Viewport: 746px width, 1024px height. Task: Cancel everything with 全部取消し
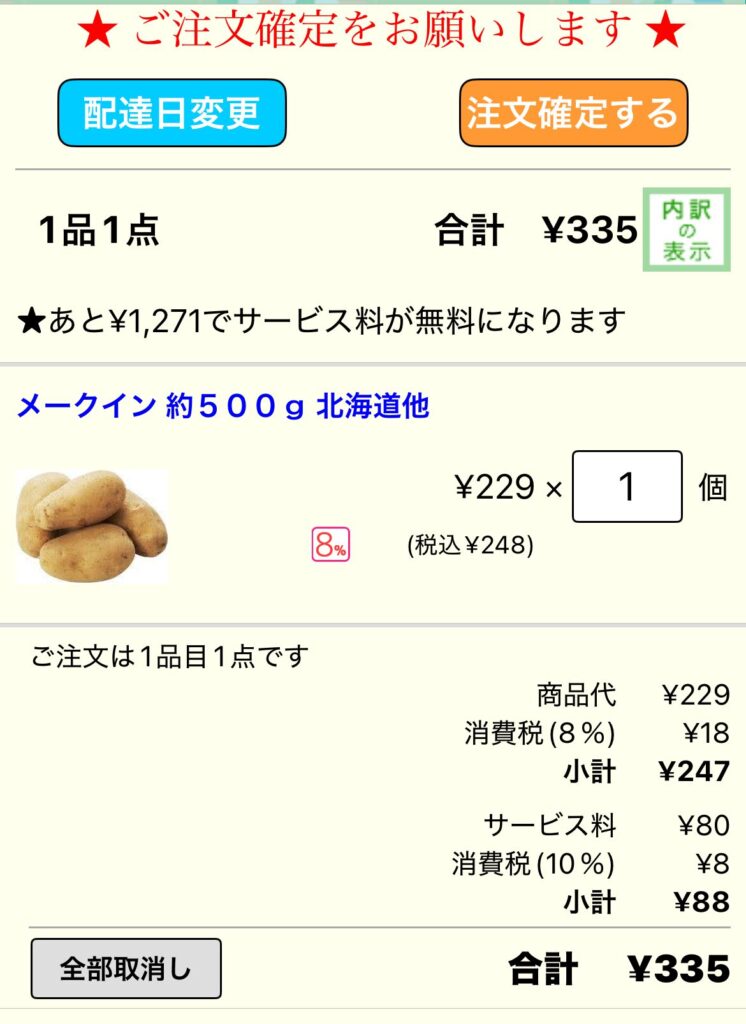(126, 968)
